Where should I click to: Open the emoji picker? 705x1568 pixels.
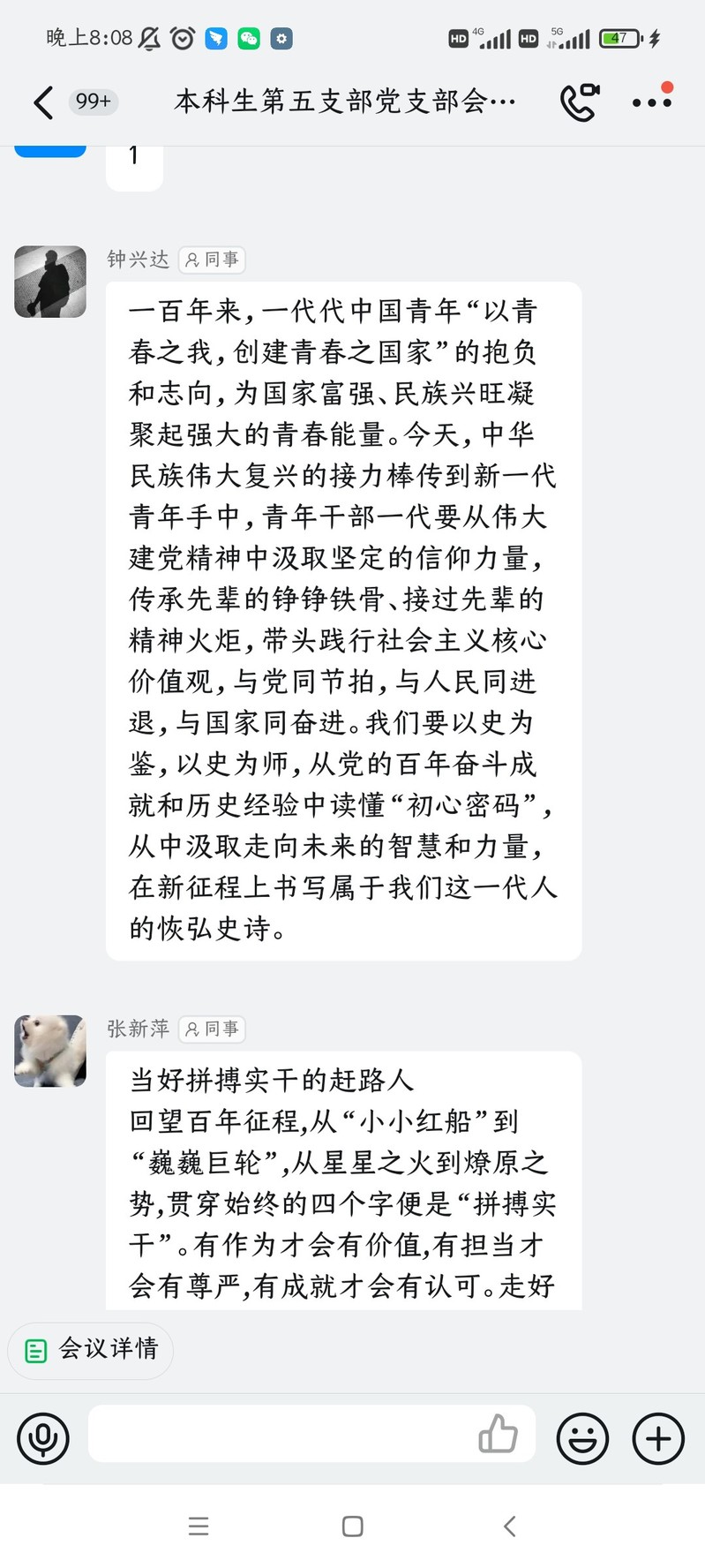582,1438
